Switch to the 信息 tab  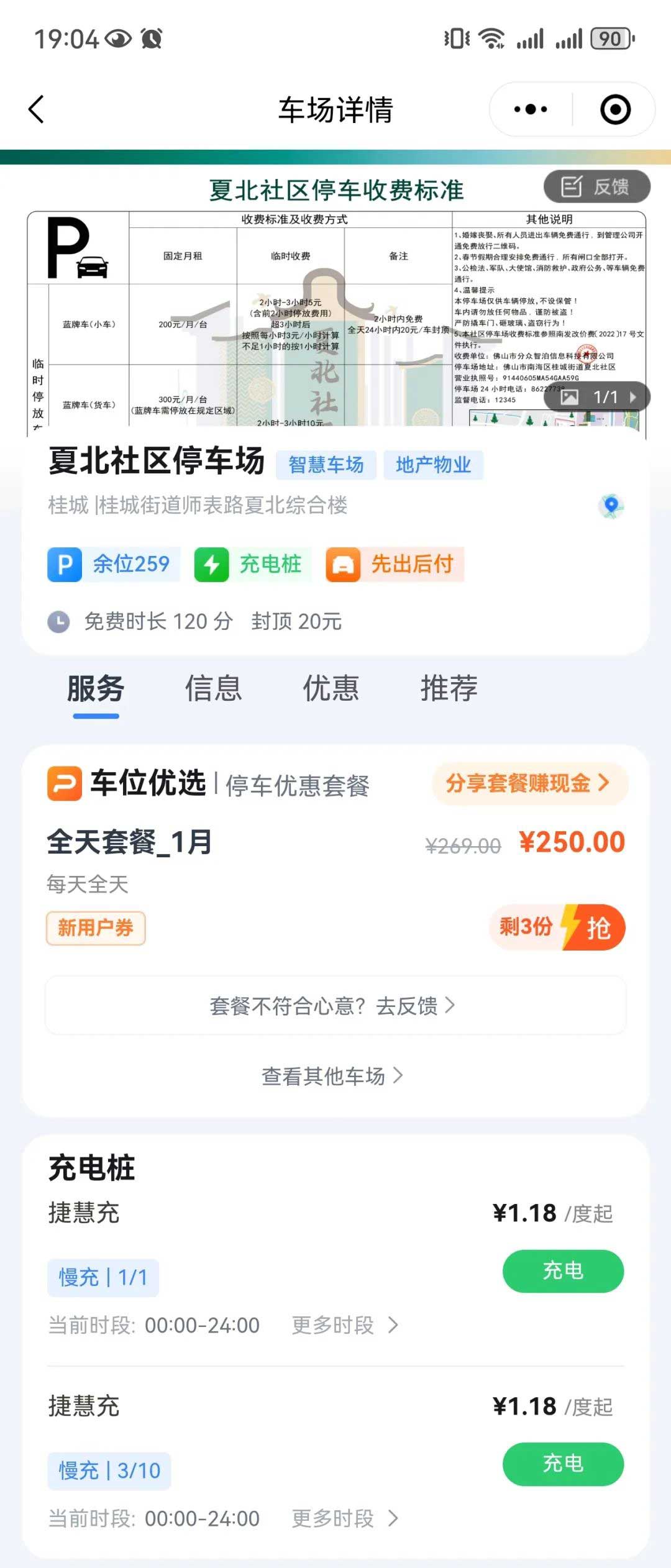pyautogui.click(x=213, y=689)
